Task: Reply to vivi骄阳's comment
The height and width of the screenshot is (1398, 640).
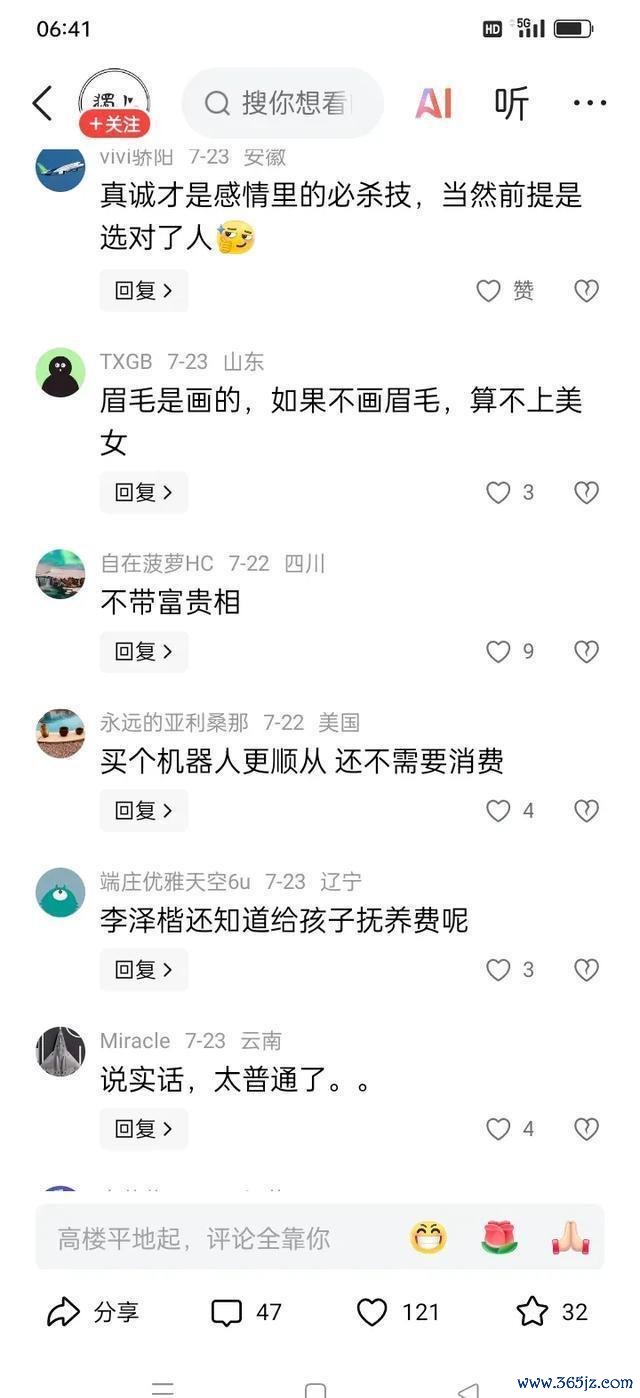Action: coord(143,291)
